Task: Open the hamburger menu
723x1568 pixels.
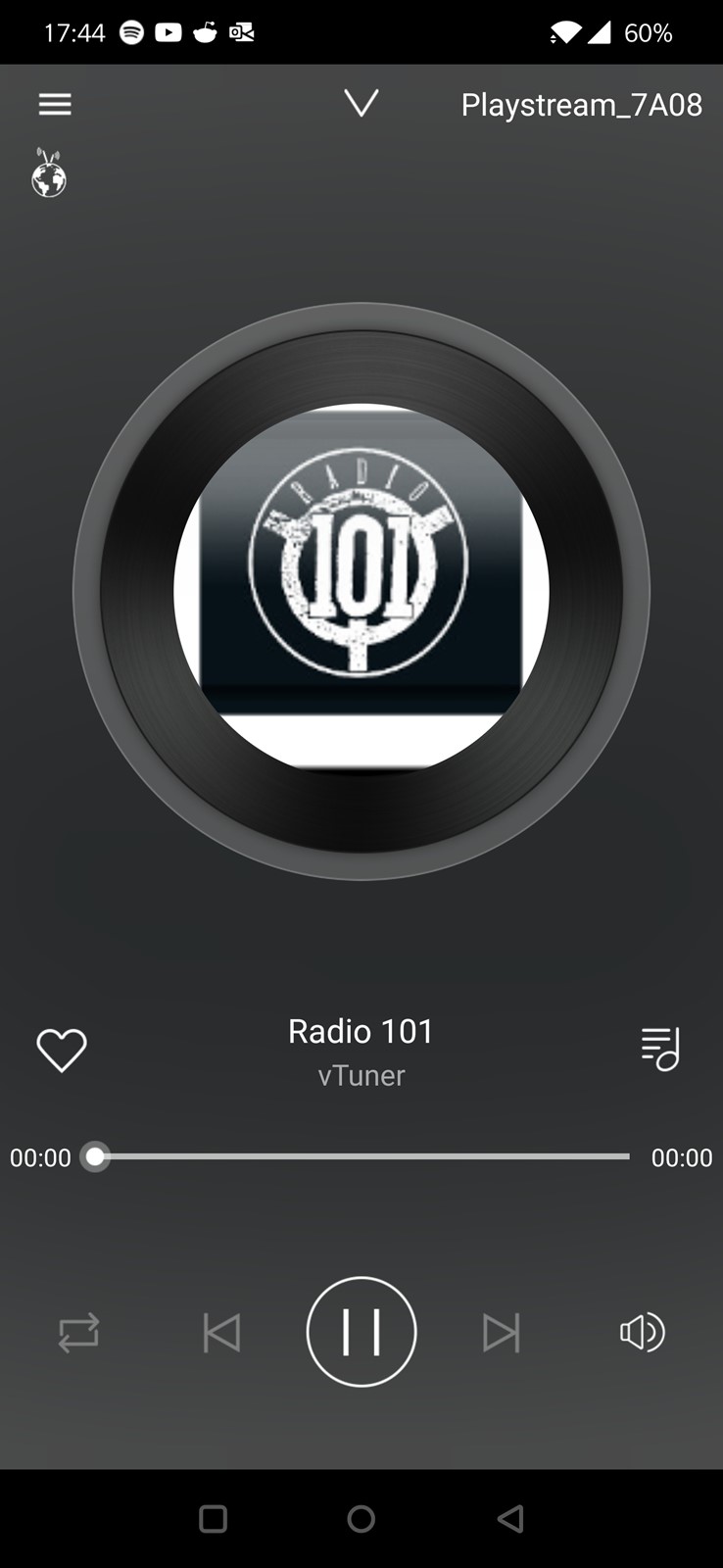Action: click(x=55, y=104)
